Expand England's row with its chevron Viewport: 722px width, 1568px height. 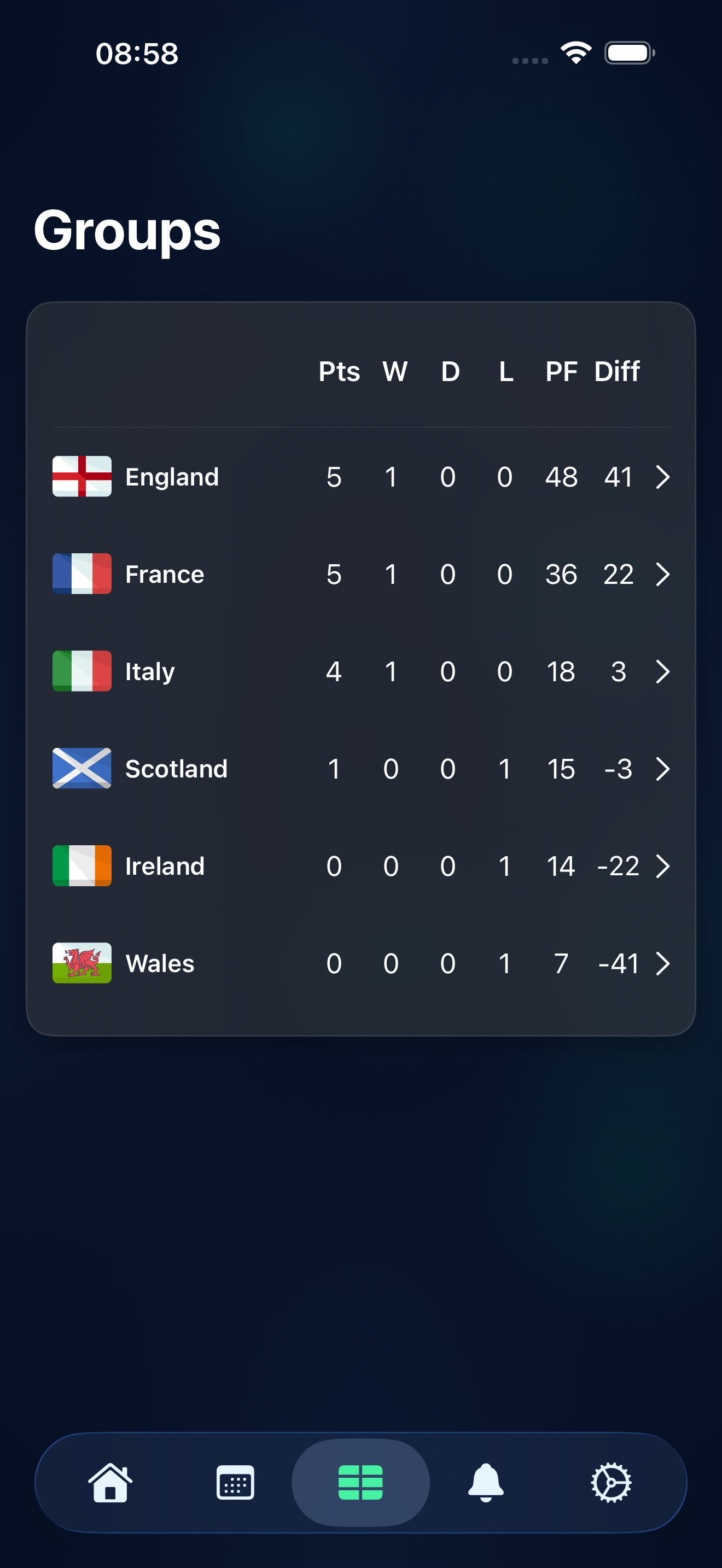[663, 477]
